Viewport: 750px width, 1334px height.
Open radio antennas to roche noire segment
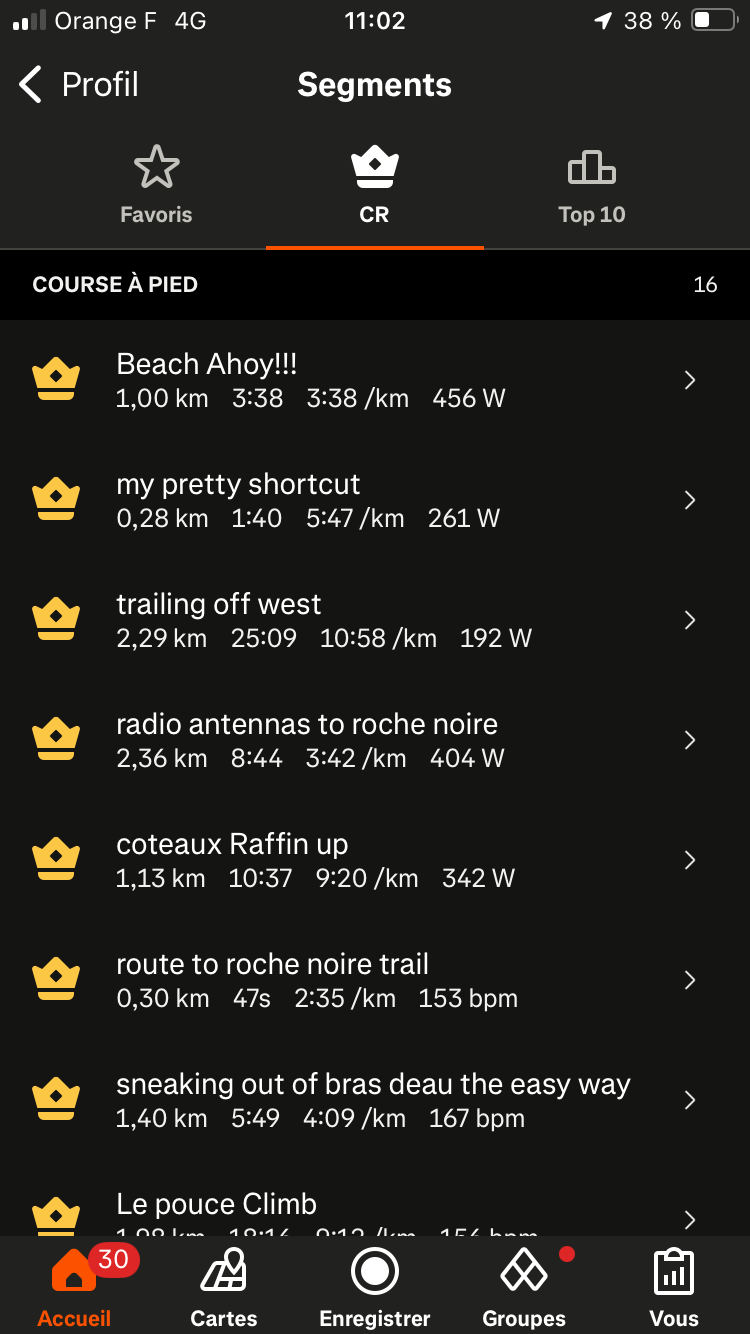[x=374, y=740]
